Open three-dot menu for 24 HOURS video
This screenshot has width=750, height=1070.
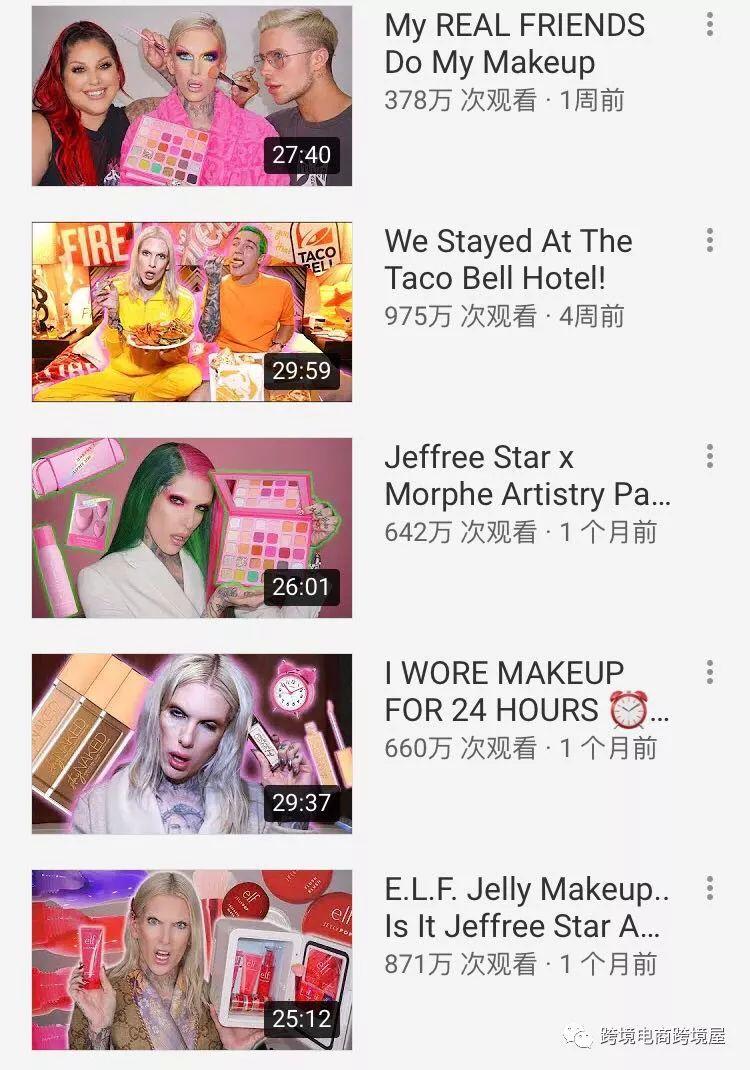click(709, 672)
